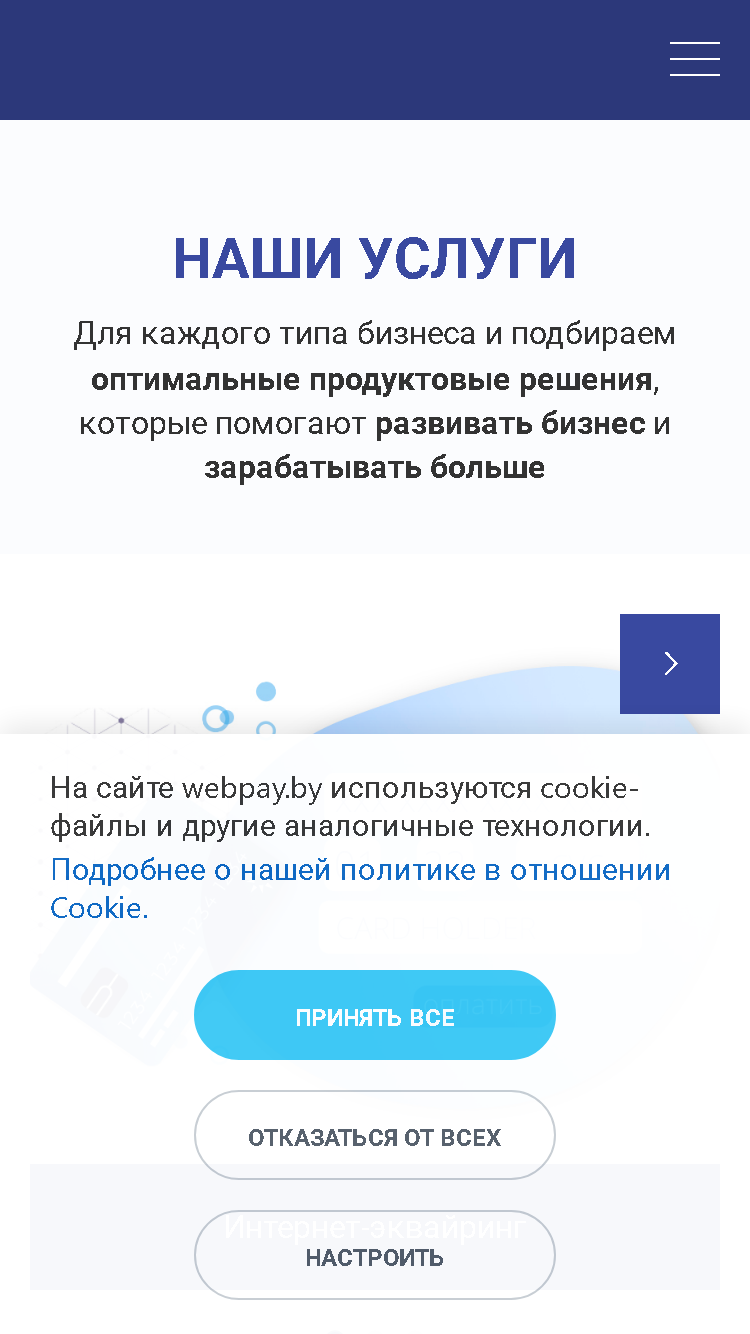Open the cookie policy link
750x1334 pixels.
[x=360, y=888]
